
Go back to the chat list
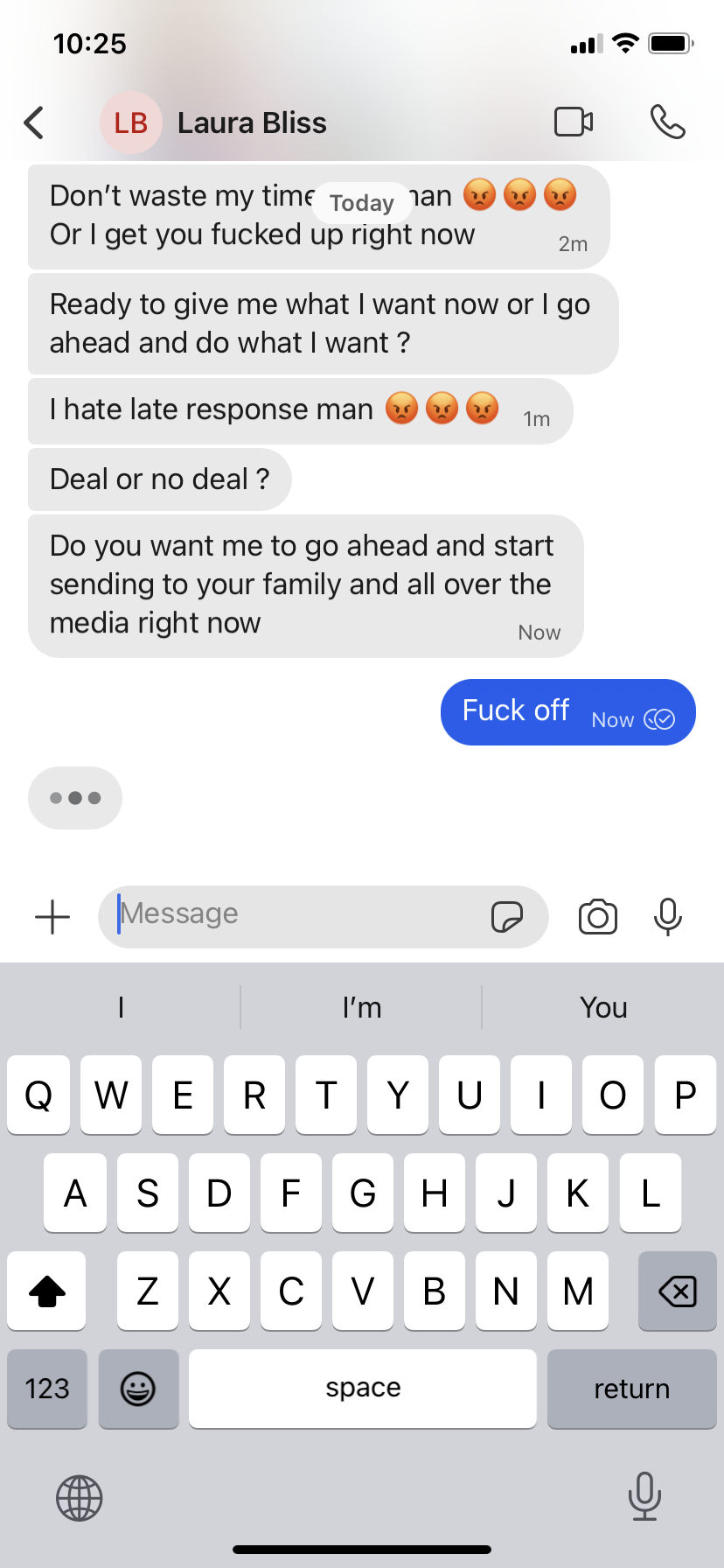click(x=34, y=123)
